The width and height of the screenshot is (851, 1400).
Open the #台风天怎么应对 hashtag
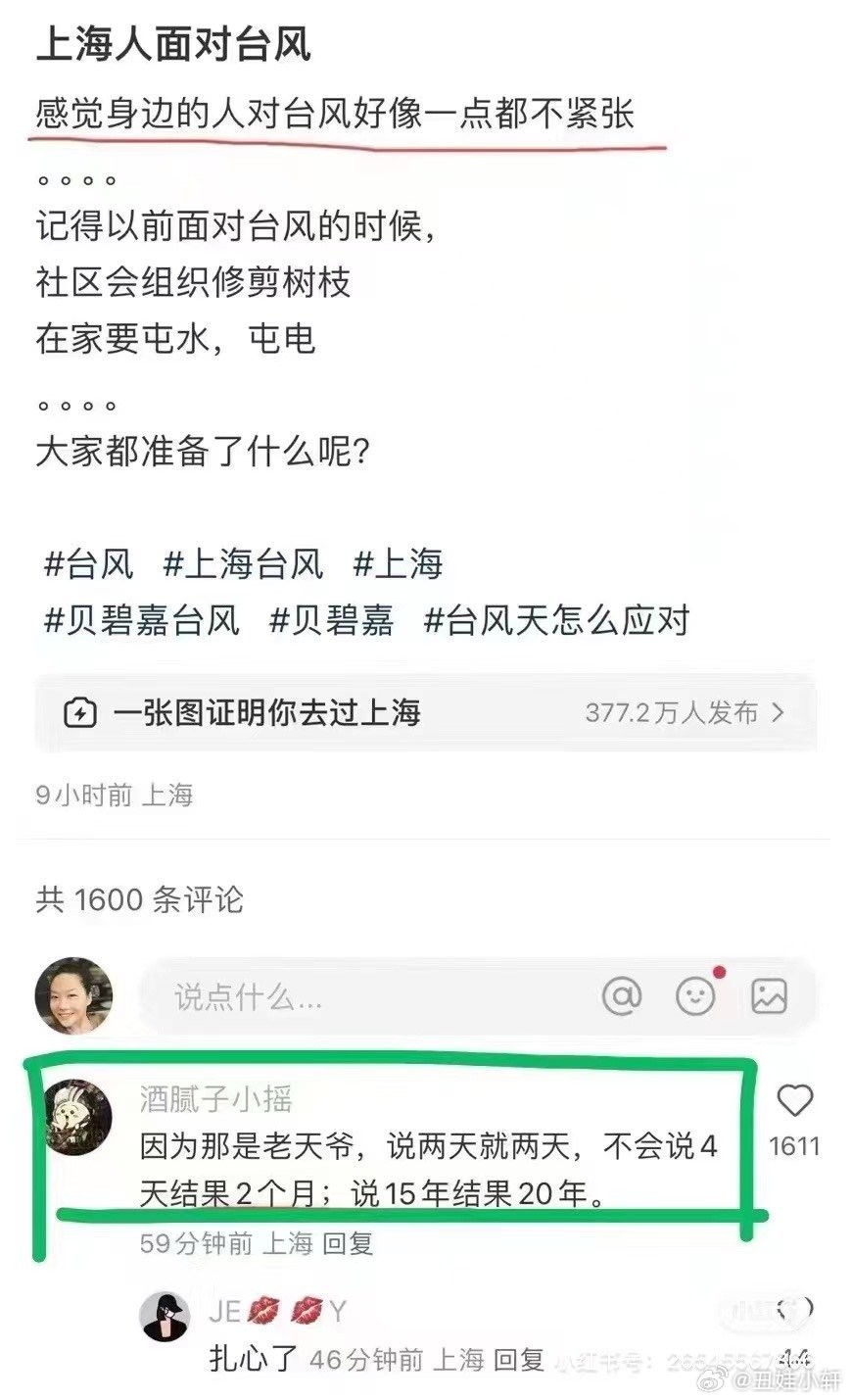coord(556,620)
